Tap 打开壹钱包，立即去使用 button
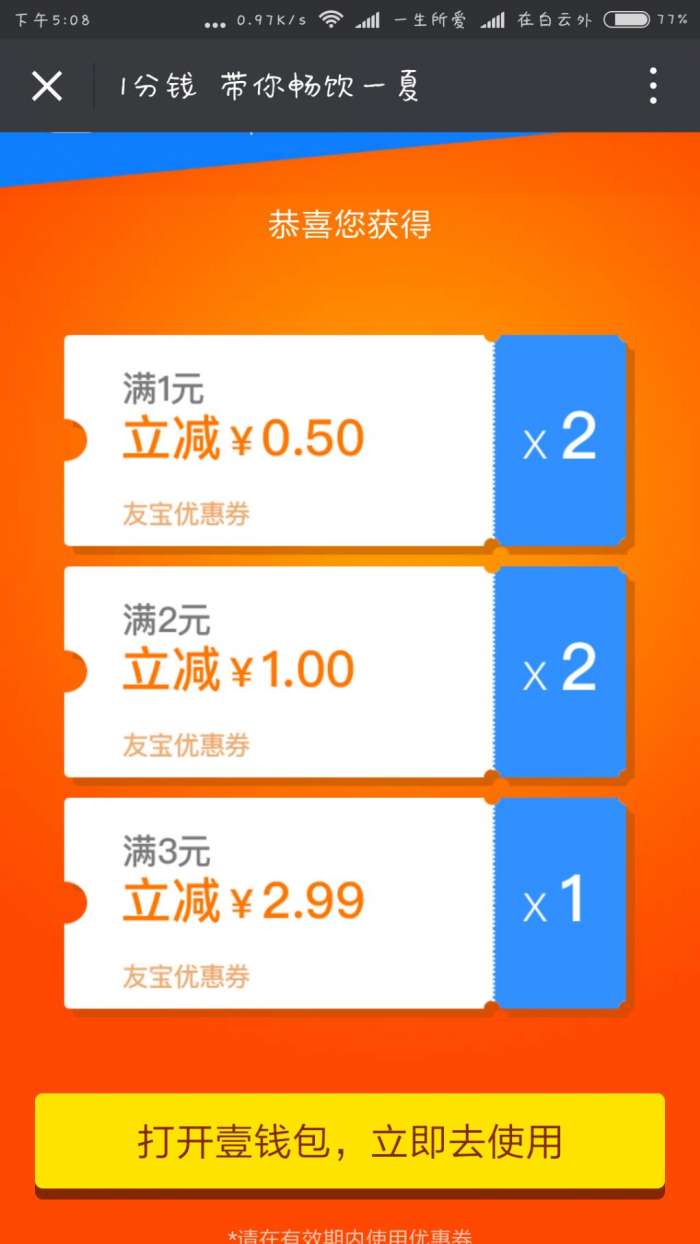 349,1141
